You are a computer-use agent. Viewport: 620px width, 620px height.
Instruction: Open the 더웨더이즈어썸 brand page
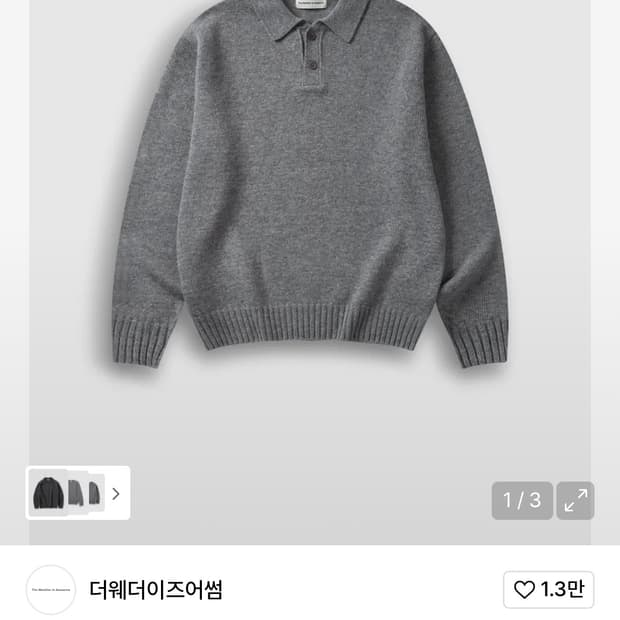point(156,590)
